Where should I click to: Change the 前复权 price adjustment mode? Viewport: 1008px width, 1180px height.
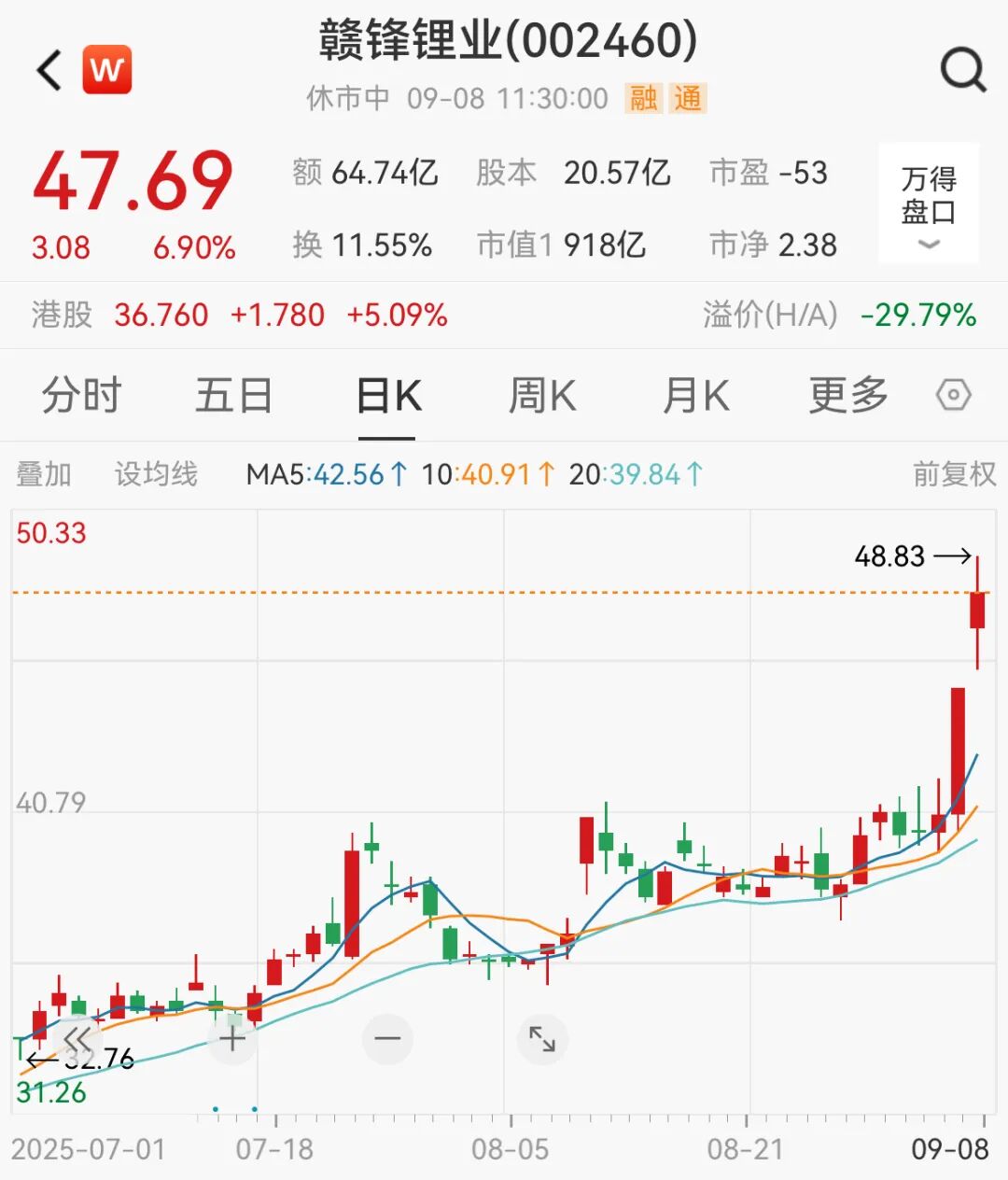pyautogui.click(x=954, y=474)
